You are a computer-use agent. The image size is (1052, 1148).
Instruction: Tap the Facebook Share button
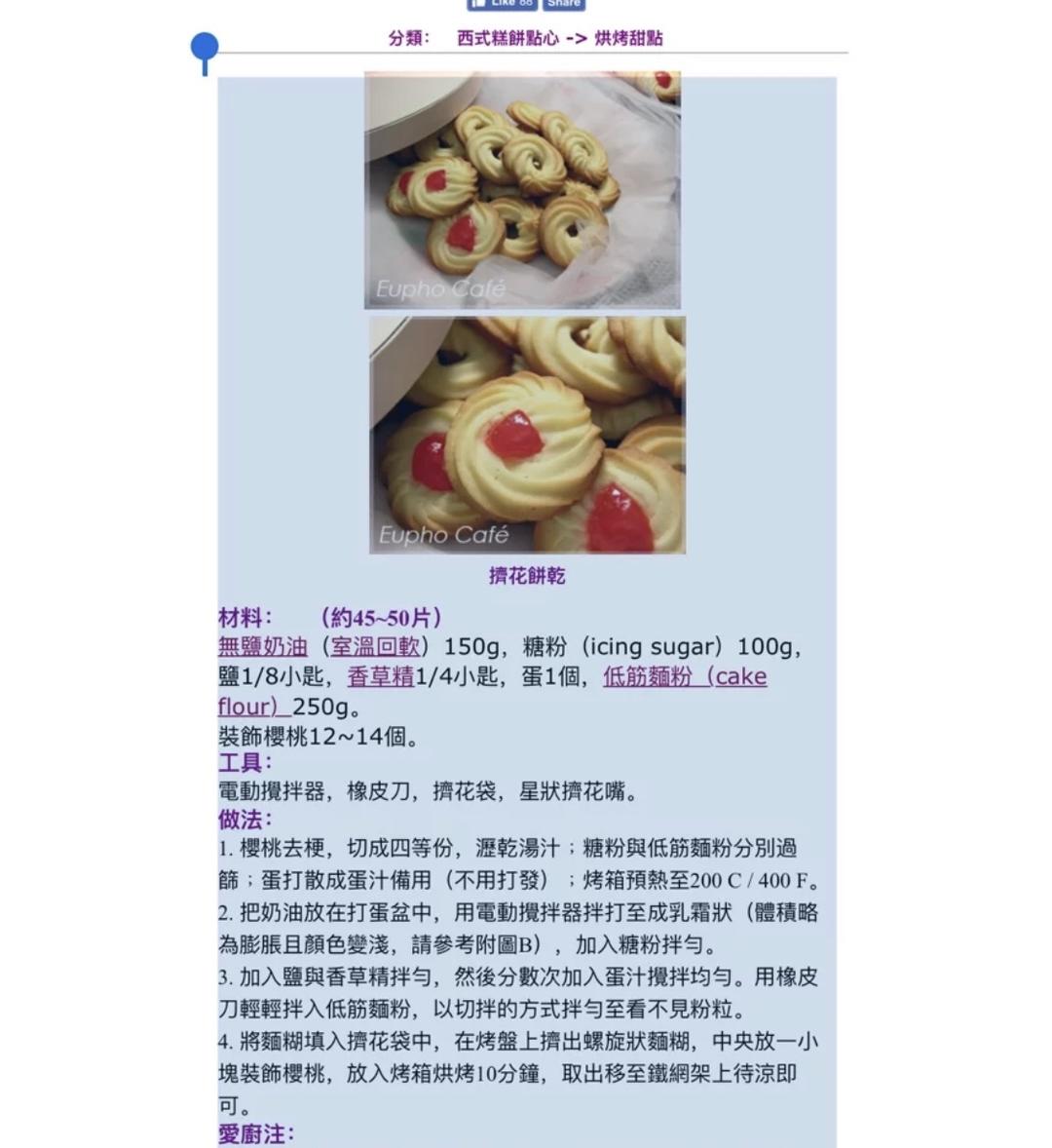[563, 5]
